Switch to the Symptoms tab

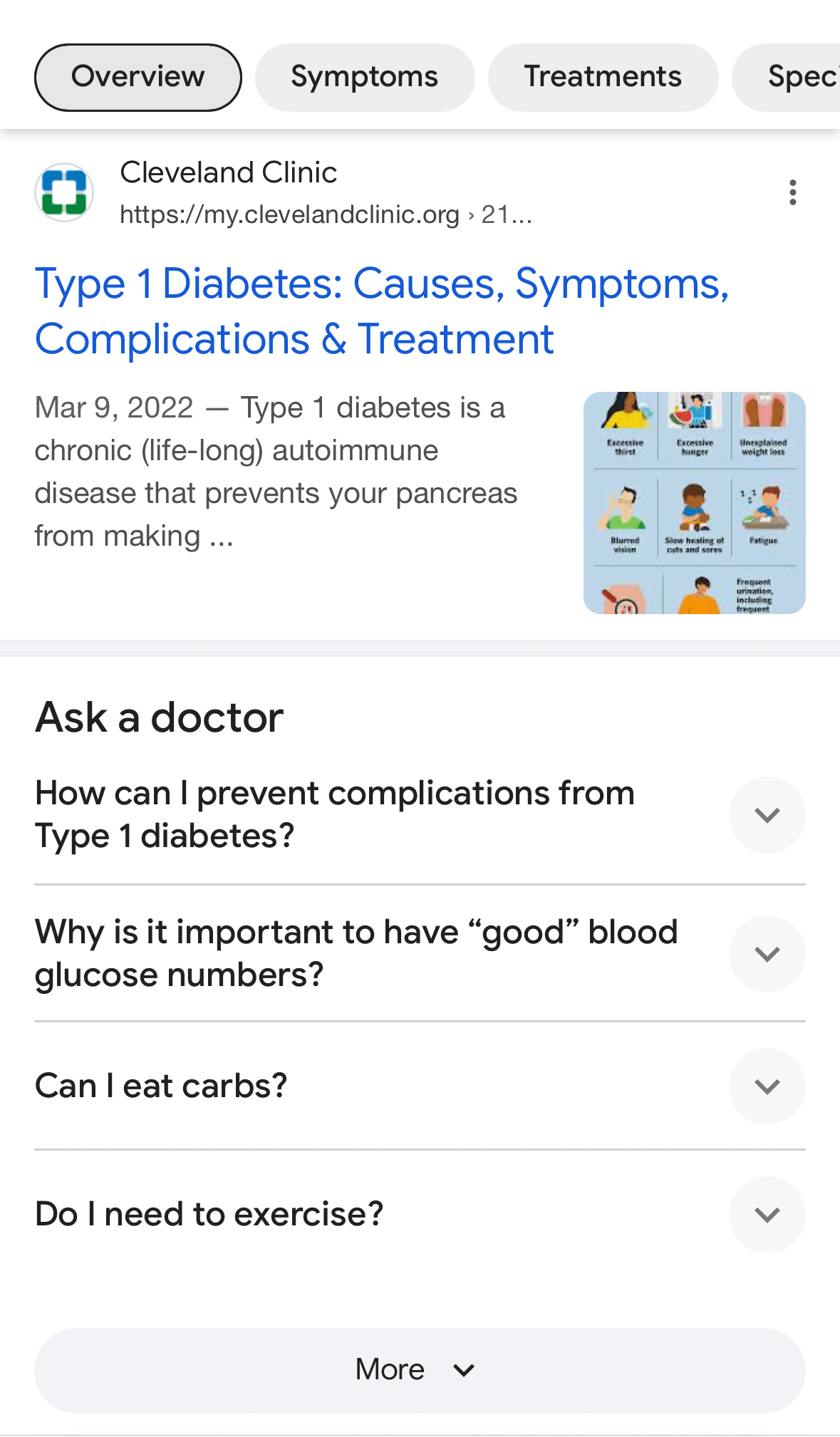(x=364, y=77)
